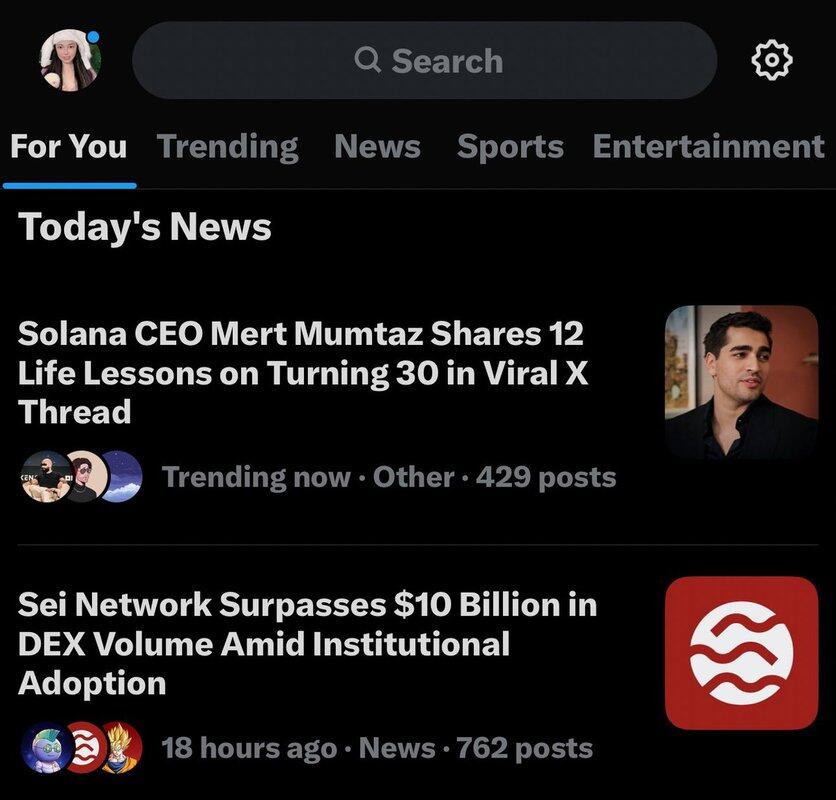Select the For You tab
Screen dimensions: 836x800
[x=68, y=147]
